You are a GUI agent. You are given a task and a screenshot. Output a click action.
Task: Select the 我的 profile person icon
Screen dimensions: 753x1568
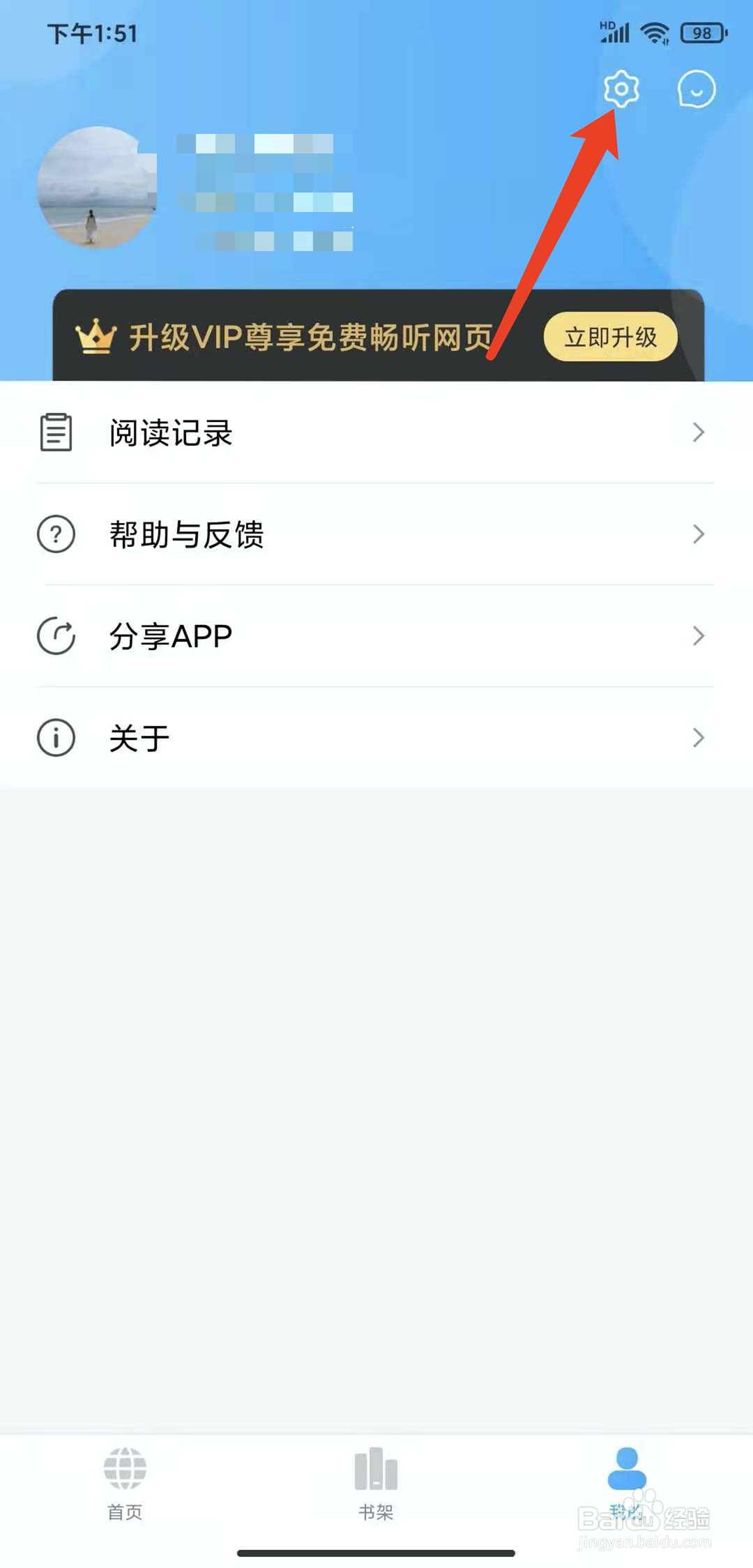click(x=628, y=1468)
